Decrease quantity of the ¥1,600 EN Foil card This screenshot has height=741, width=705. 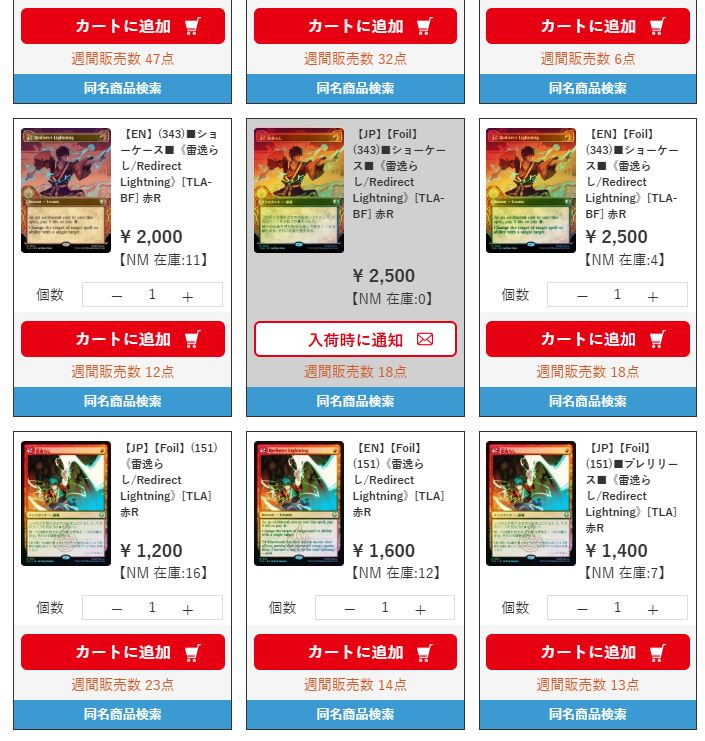pyautogui.click(x=349, y=609)
